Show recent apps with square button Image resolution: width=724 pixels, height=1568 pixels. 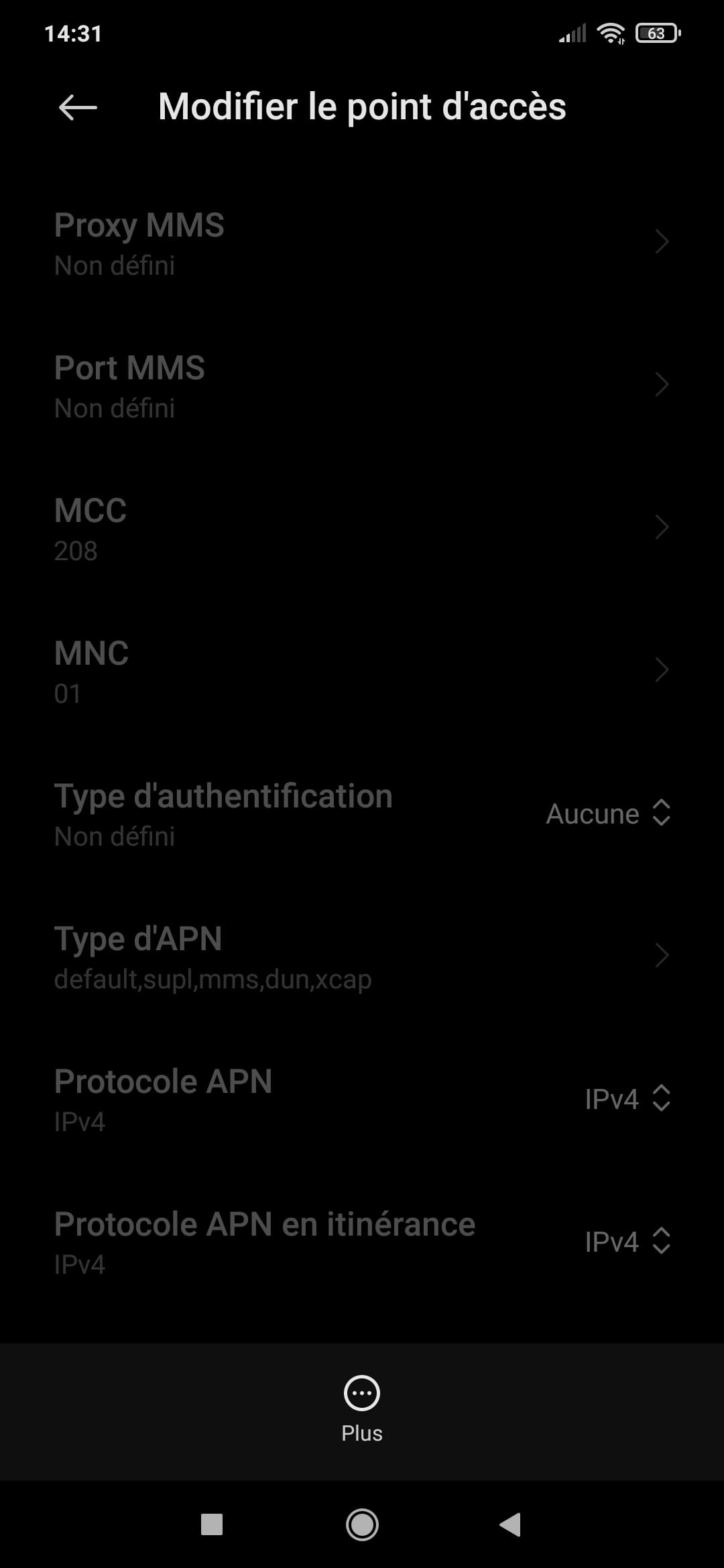(x=212, y=1525)
